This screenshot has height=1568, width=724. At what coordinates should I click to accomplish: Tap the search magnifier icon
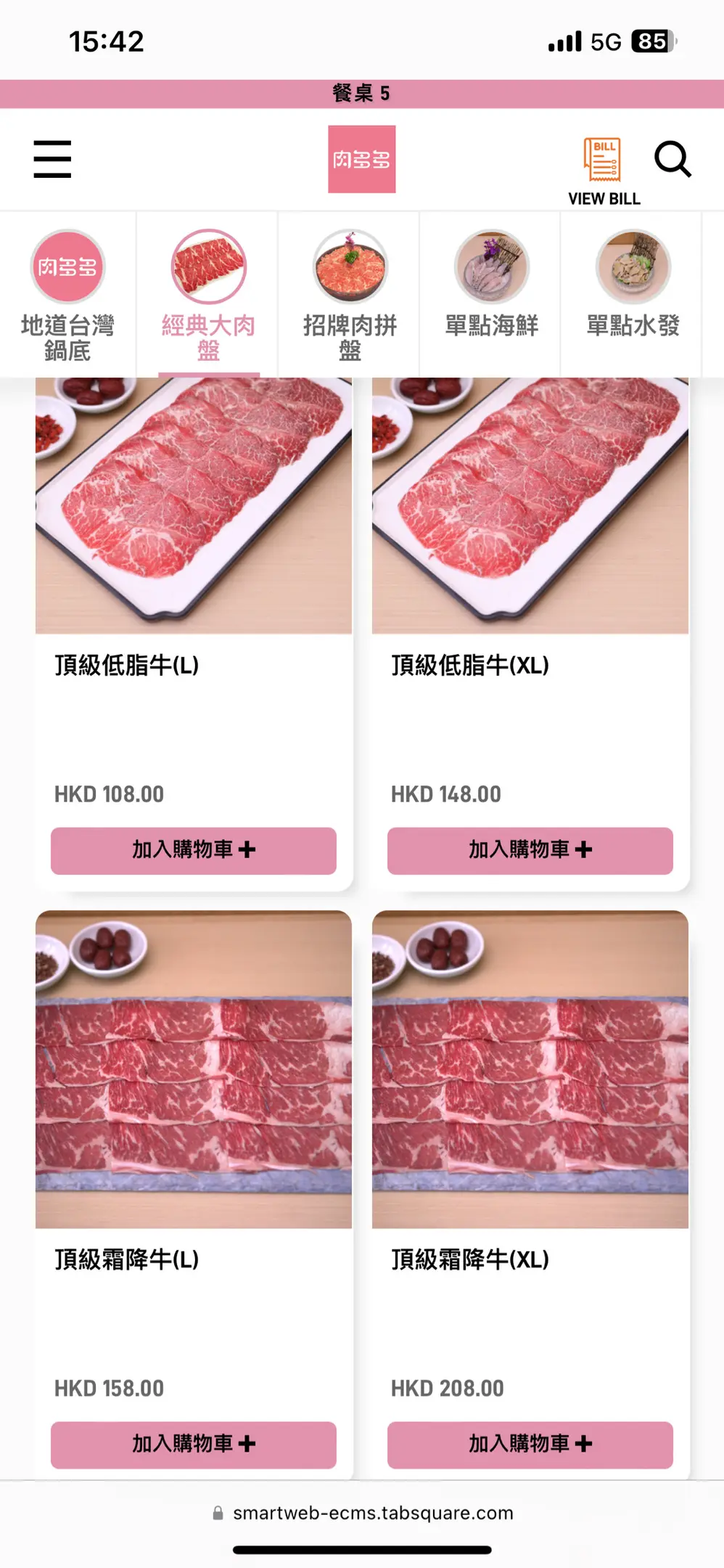coord(672,159)
